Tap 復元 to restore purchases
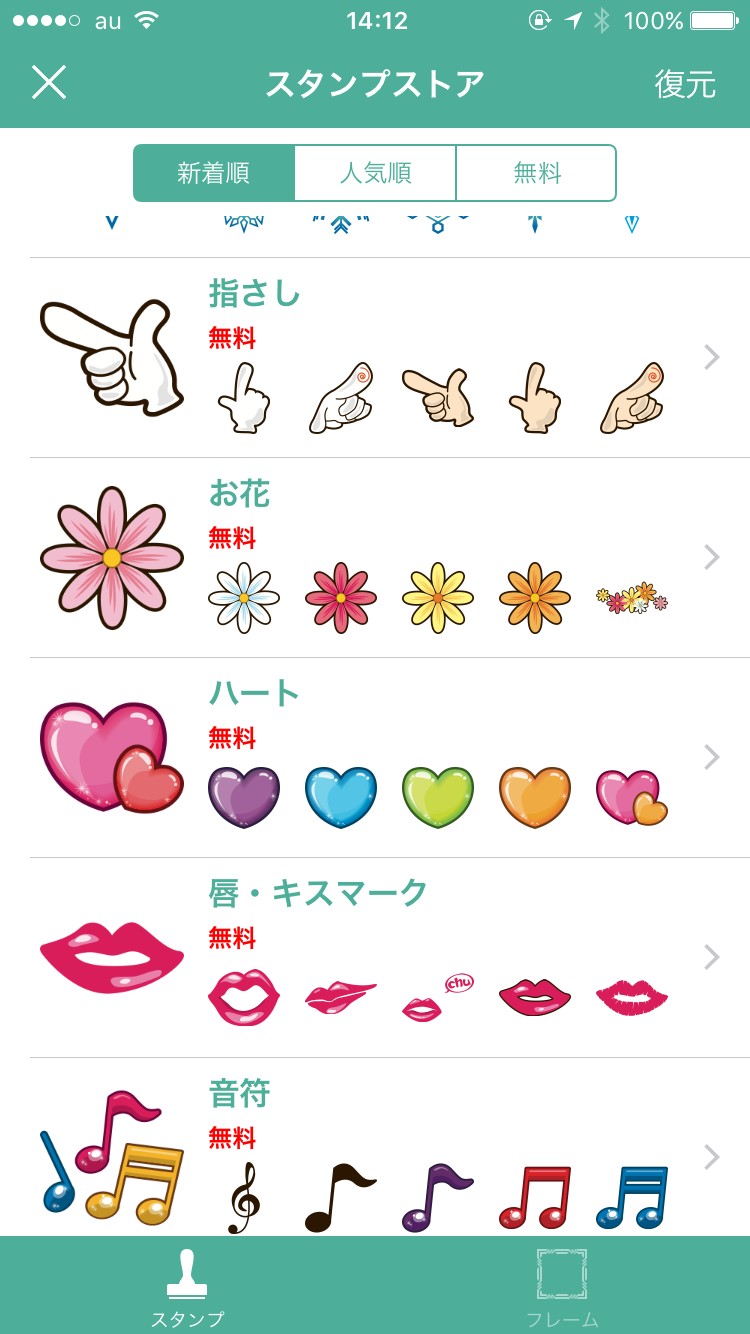Viewport: 750px width, 1334px height. click(x=685, y=84)
